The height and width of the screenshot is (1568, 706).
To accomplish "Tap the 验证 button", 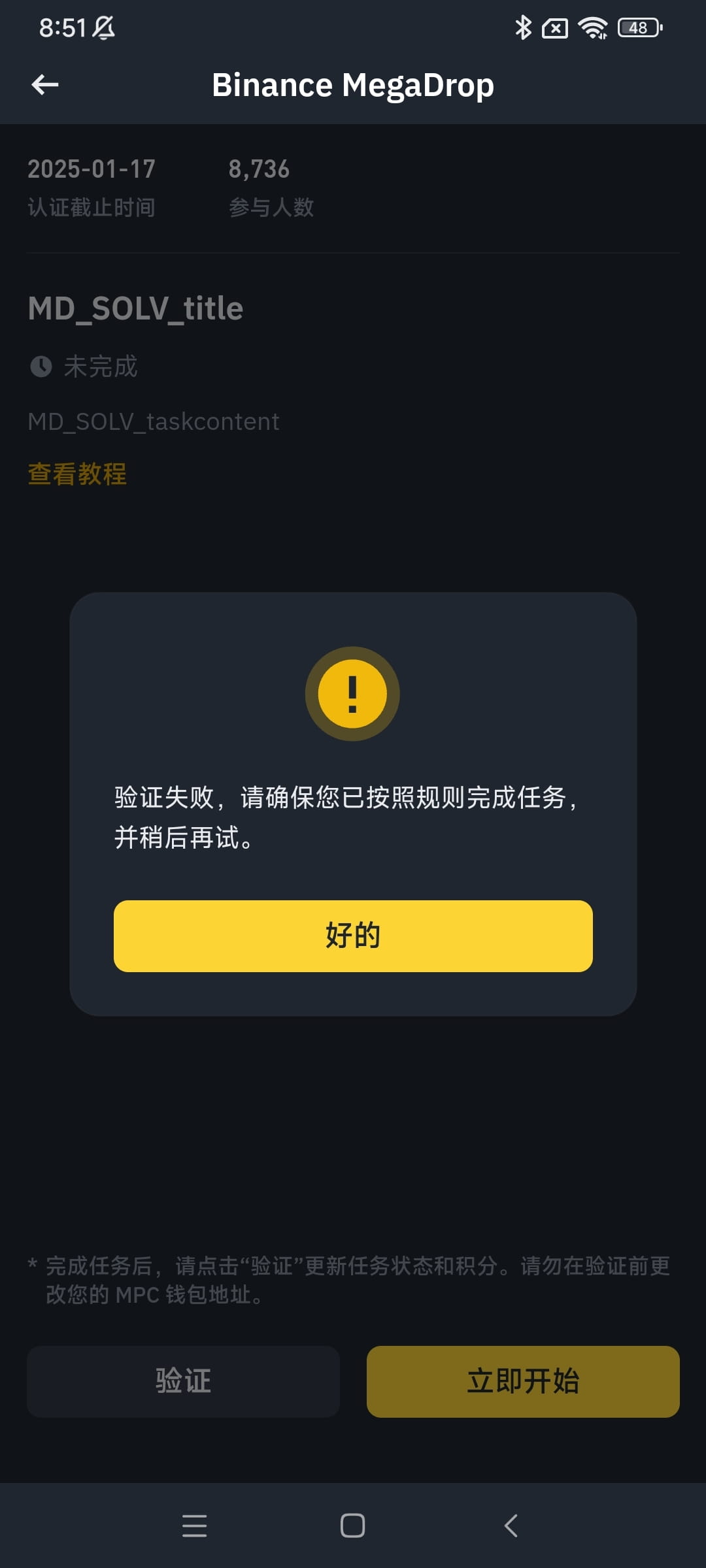I will 183,1381.
